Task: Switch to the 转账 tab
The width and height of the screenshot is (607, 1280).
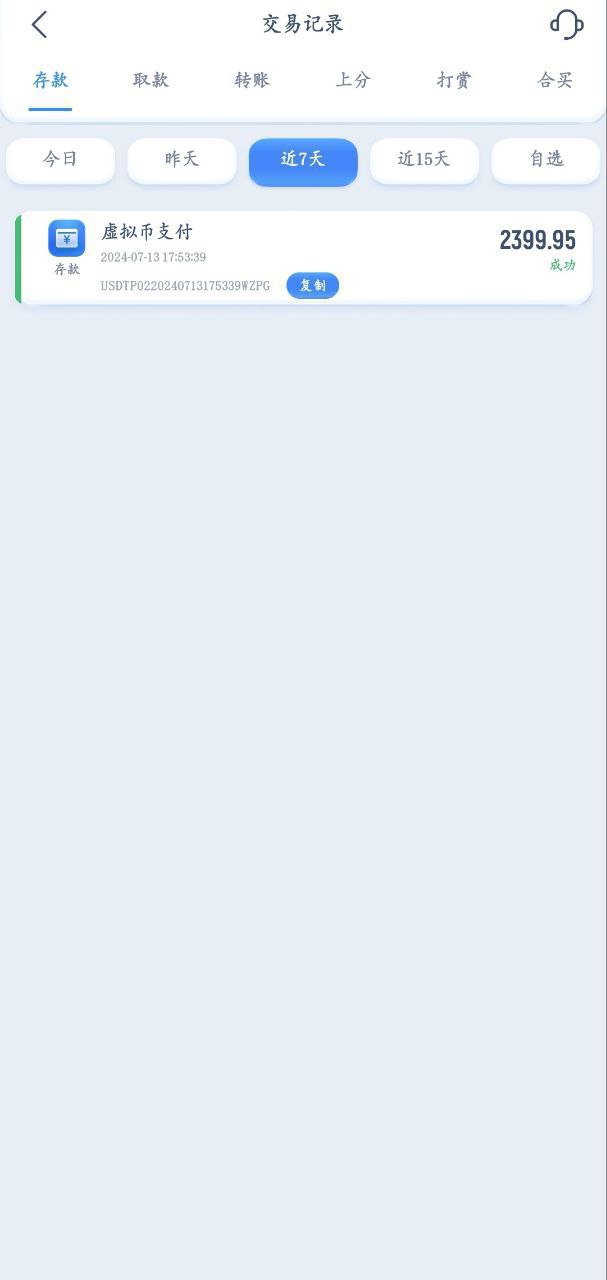Action: [x=252, y=80]
